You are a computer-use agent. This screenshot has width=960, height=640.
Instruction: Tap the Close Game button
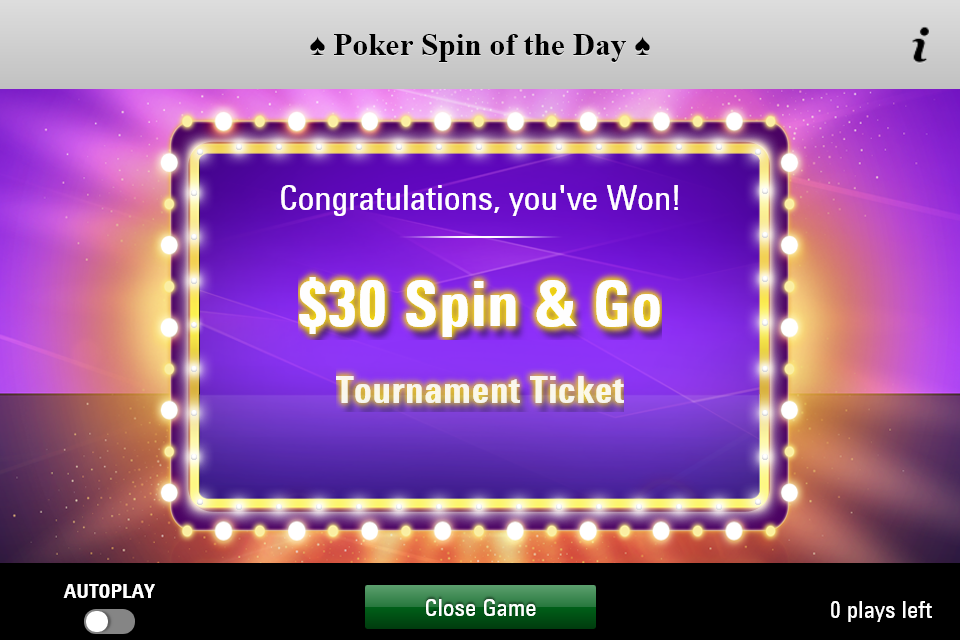(x=480, y=607)
